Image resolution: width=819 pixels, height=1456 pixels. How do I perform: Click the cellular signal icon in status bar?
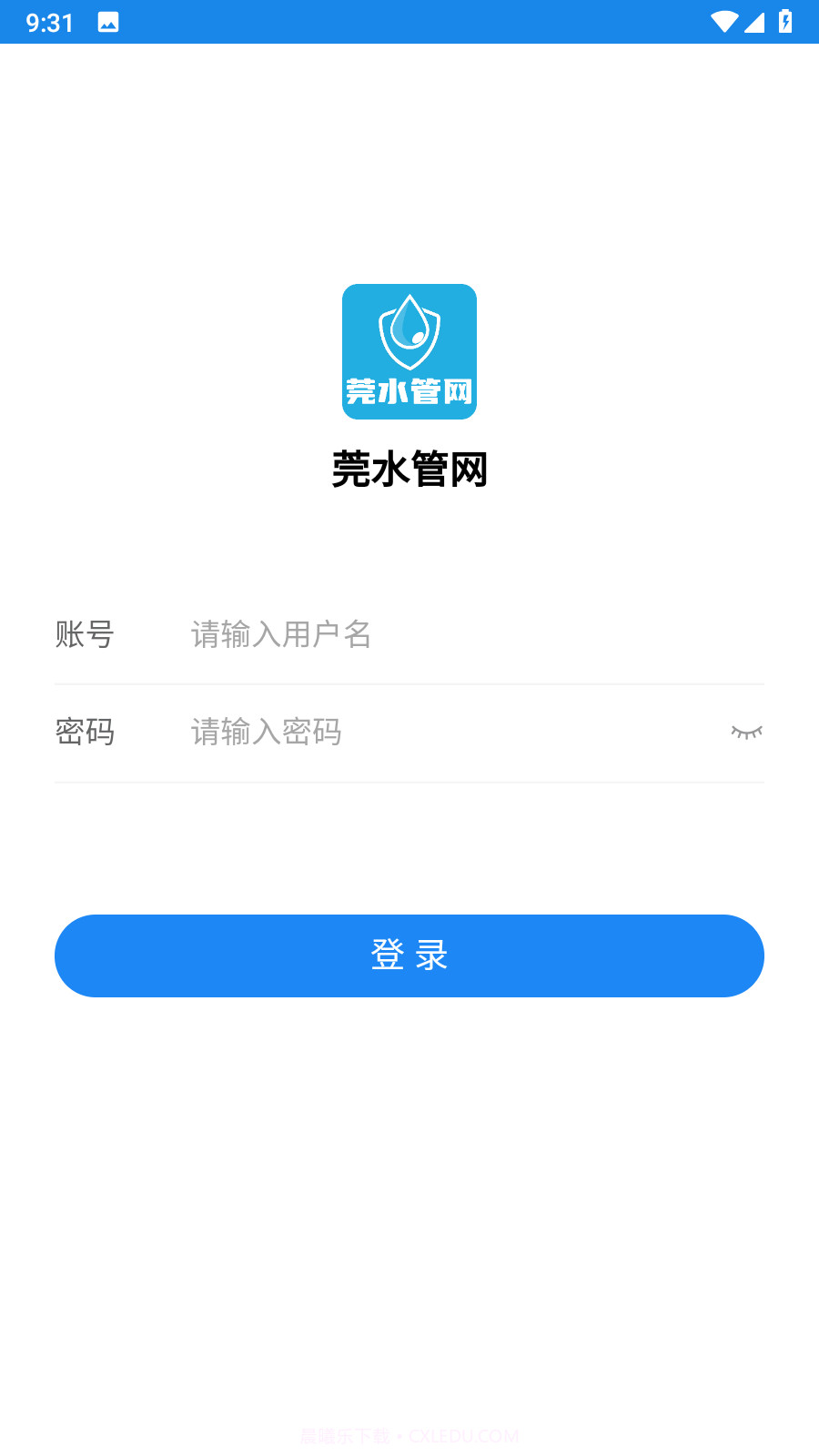[x=755, y=22]
